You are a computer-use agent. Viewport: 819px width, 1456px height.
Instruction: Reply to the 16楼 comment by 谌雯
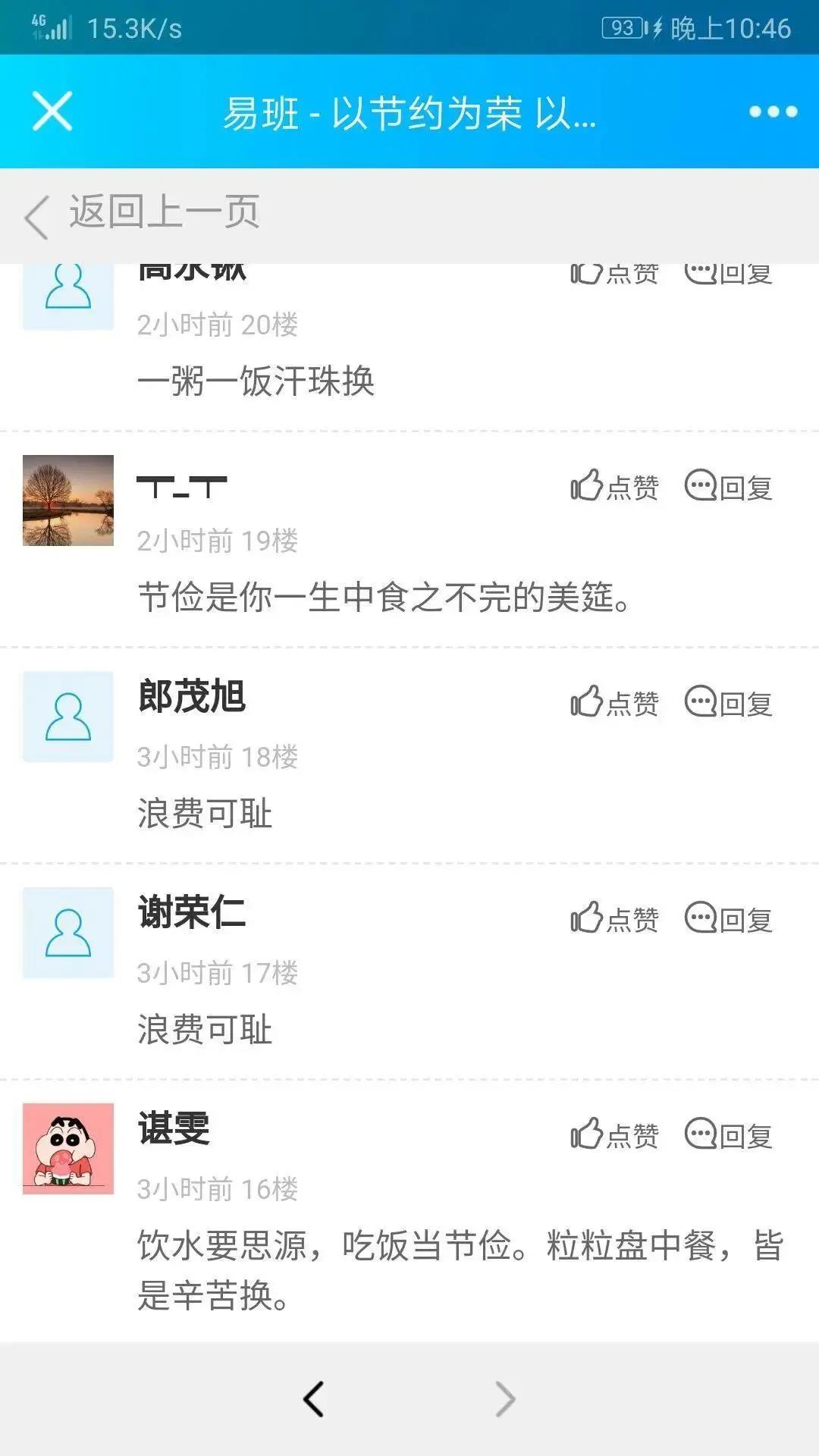(x=728, y=1135)
